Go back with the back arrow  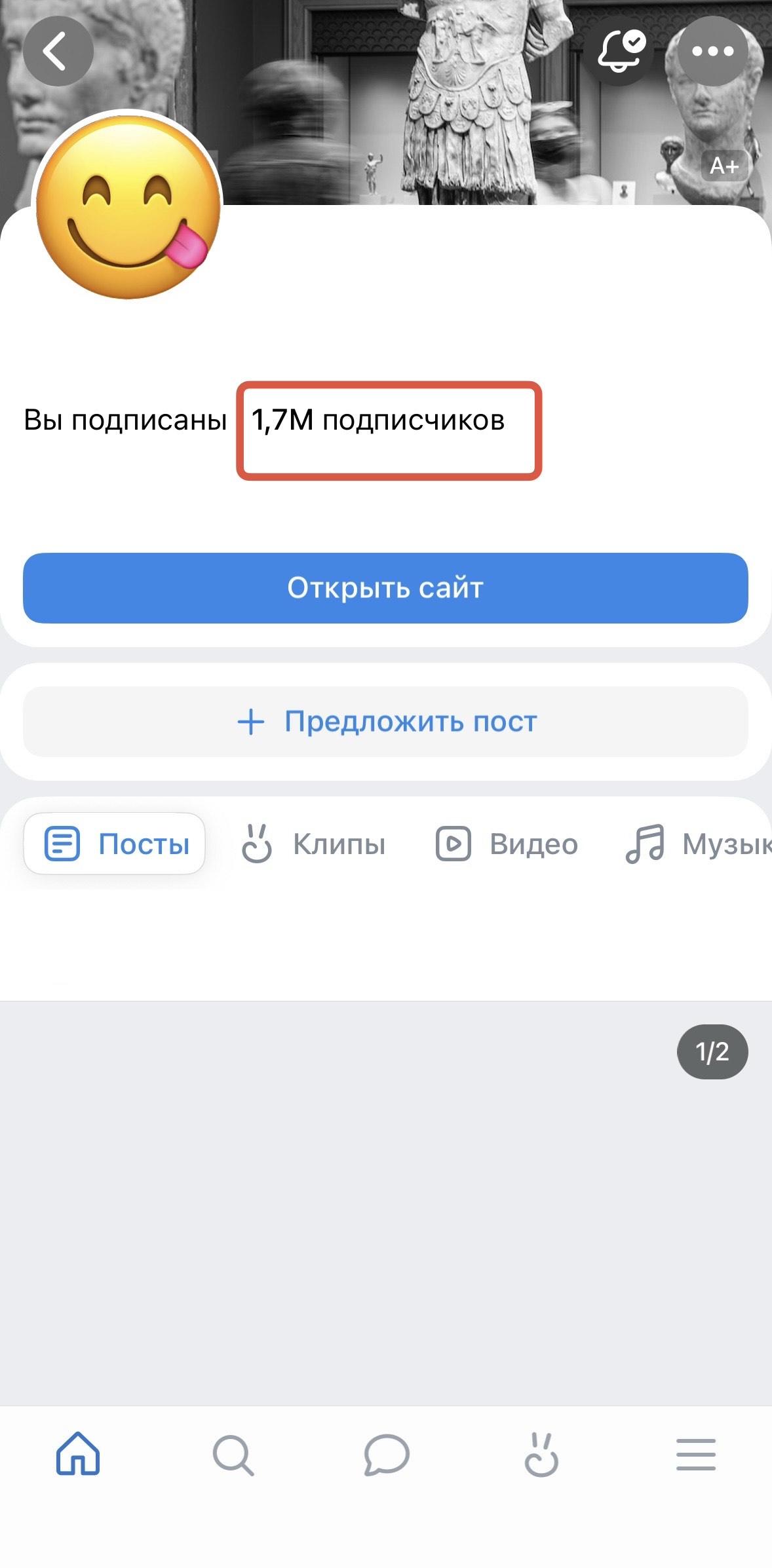(58, 50)
